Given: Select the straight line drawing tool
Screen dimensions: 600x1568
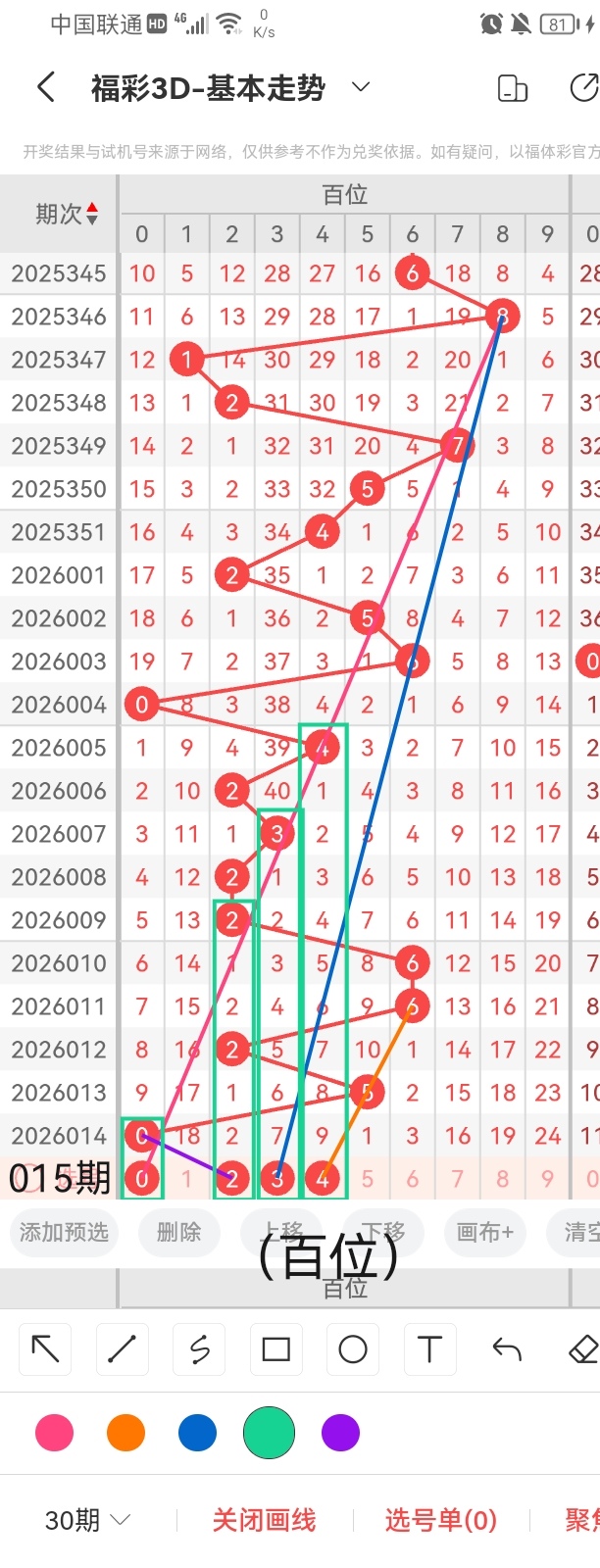Looking at the screenshot, I should (122, 1349).
